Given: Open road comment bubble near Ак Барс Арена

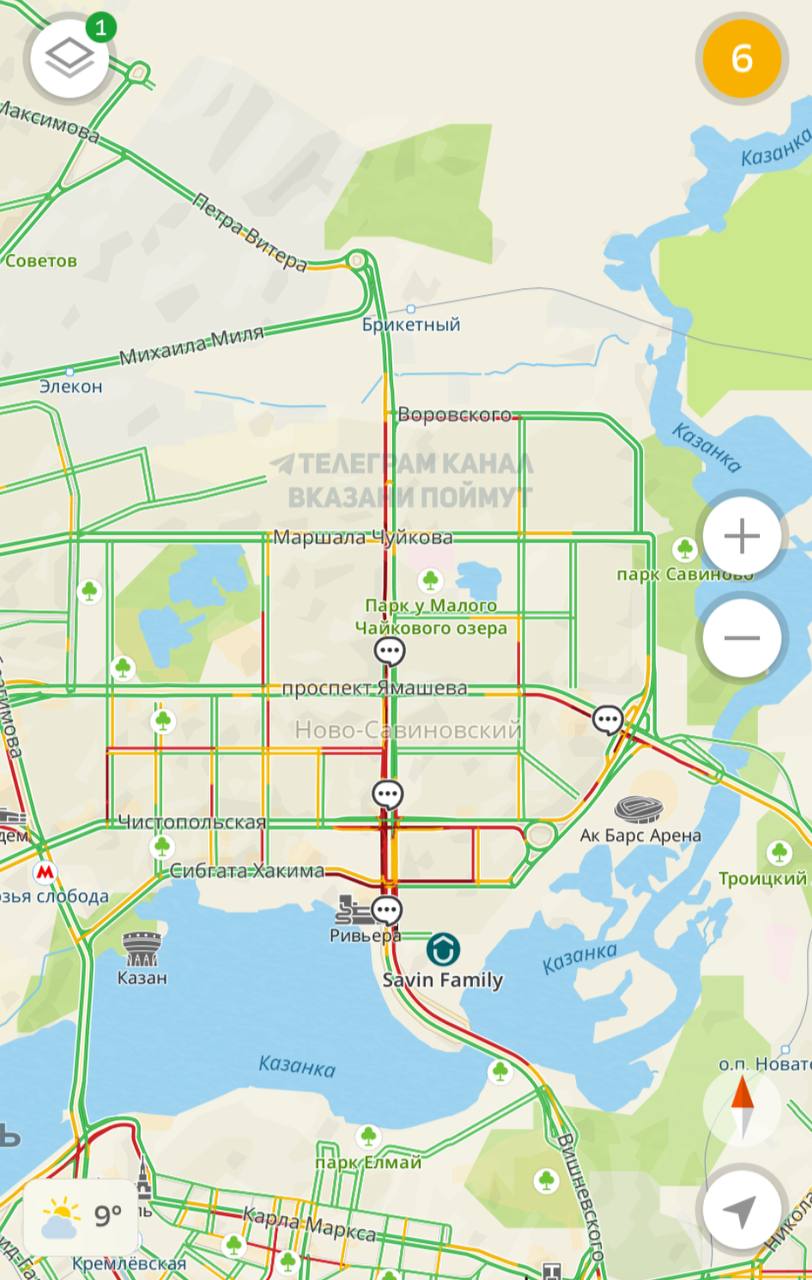Looking at the screenshot, I should point(607,719).
